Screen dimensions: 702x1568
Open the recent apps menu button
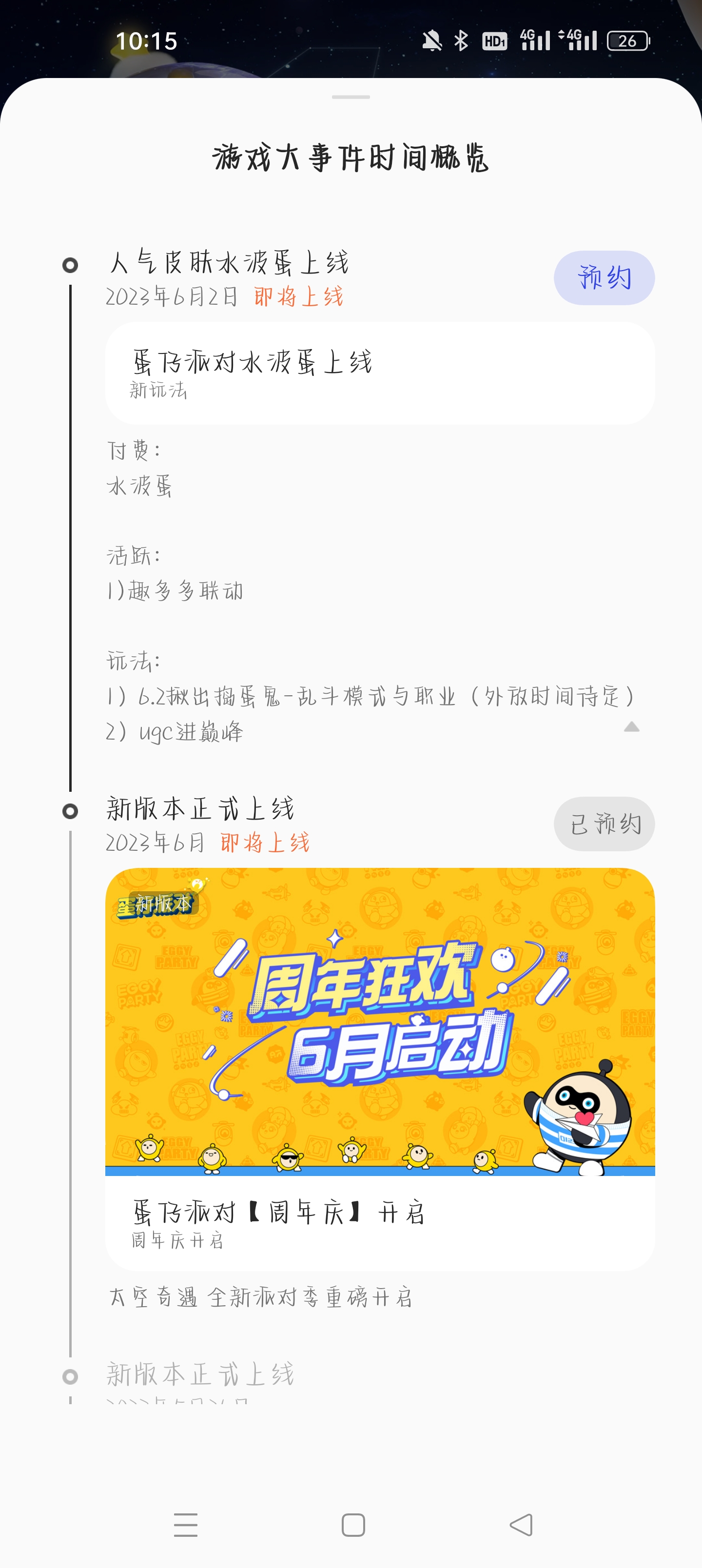click(186, 1525)
